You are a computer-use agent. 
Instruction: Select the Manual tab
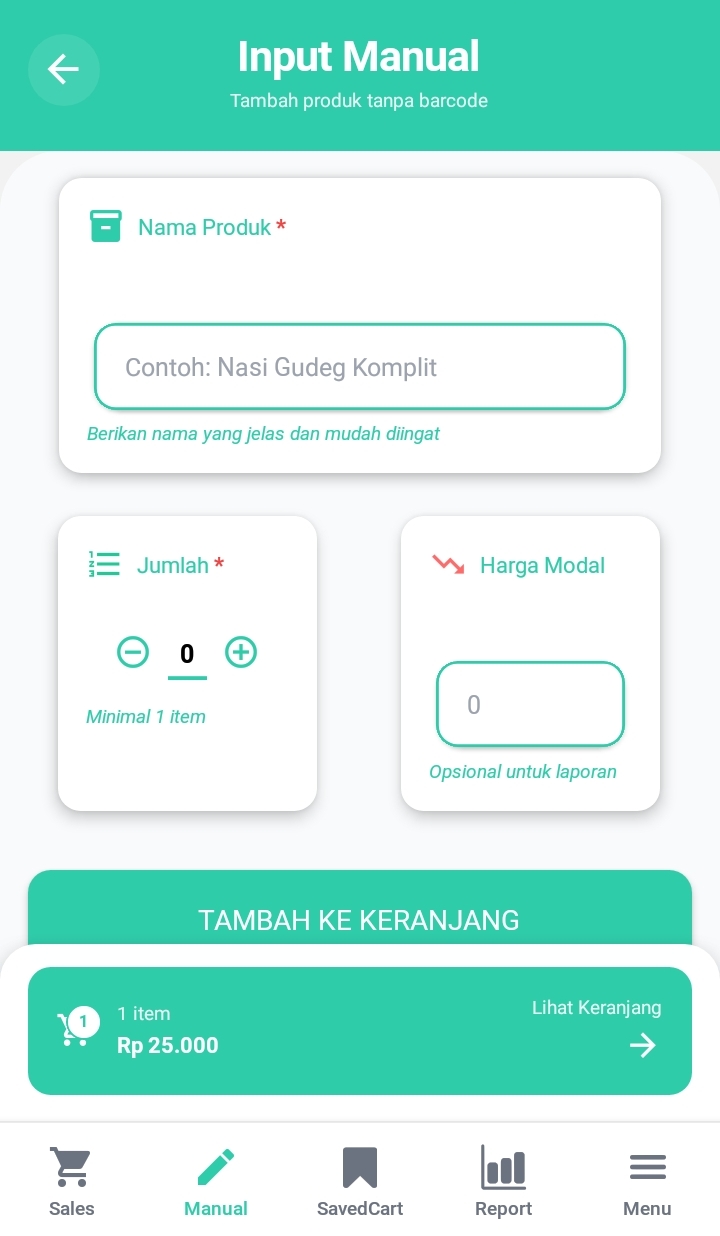coord(216,1180)
